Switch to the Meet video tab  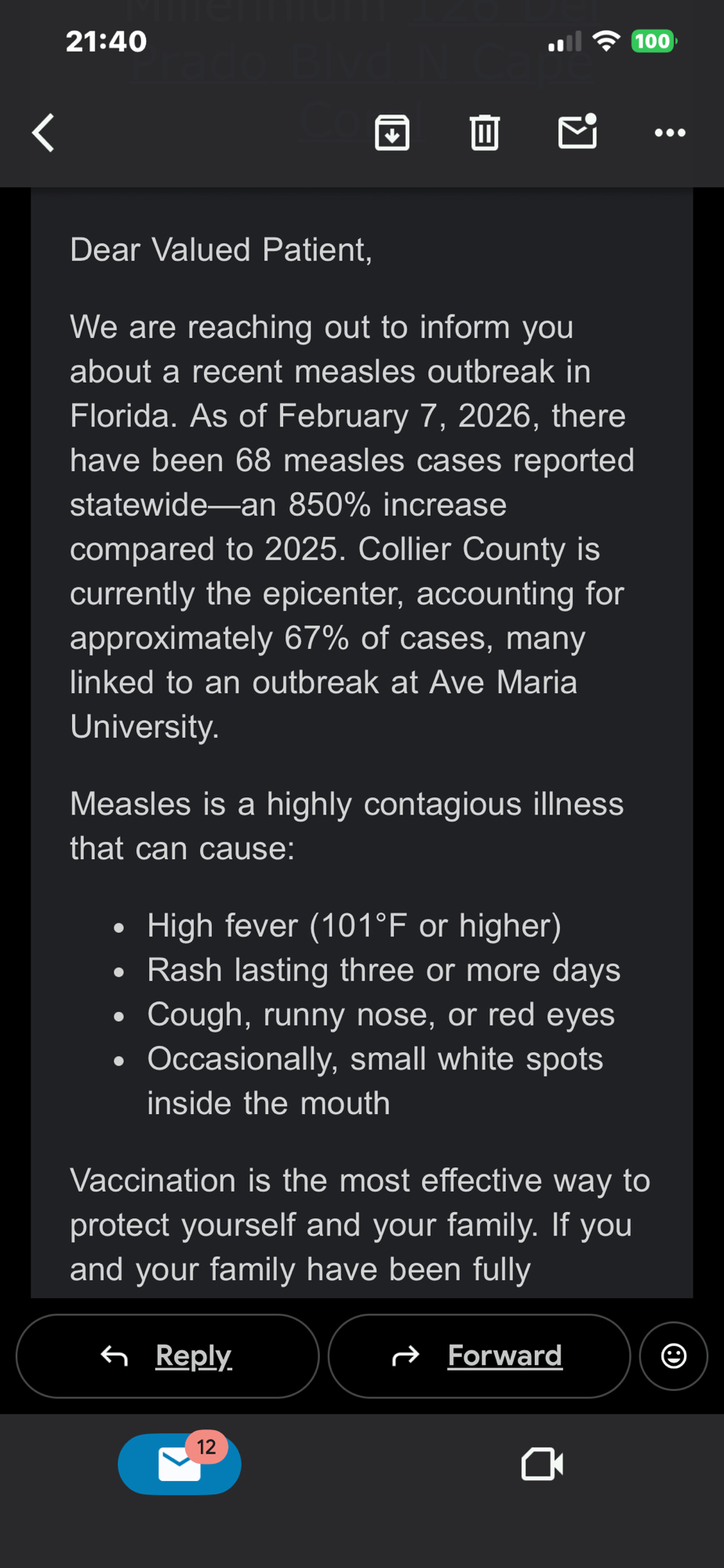click(542, 1464)
